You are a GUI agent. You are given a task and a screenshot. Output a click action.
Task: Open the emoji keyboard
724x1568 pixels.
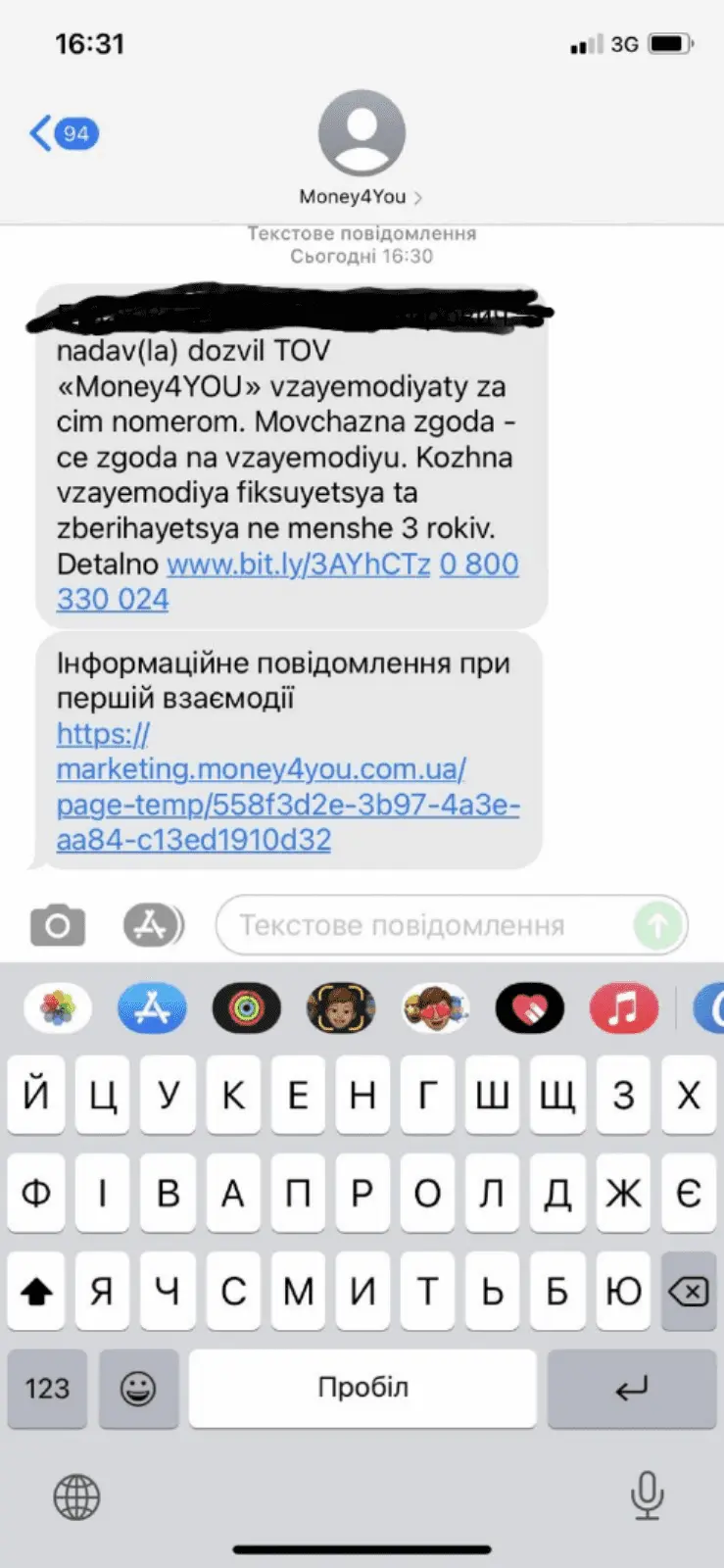pyautogui.click(x=137, y=1388)
